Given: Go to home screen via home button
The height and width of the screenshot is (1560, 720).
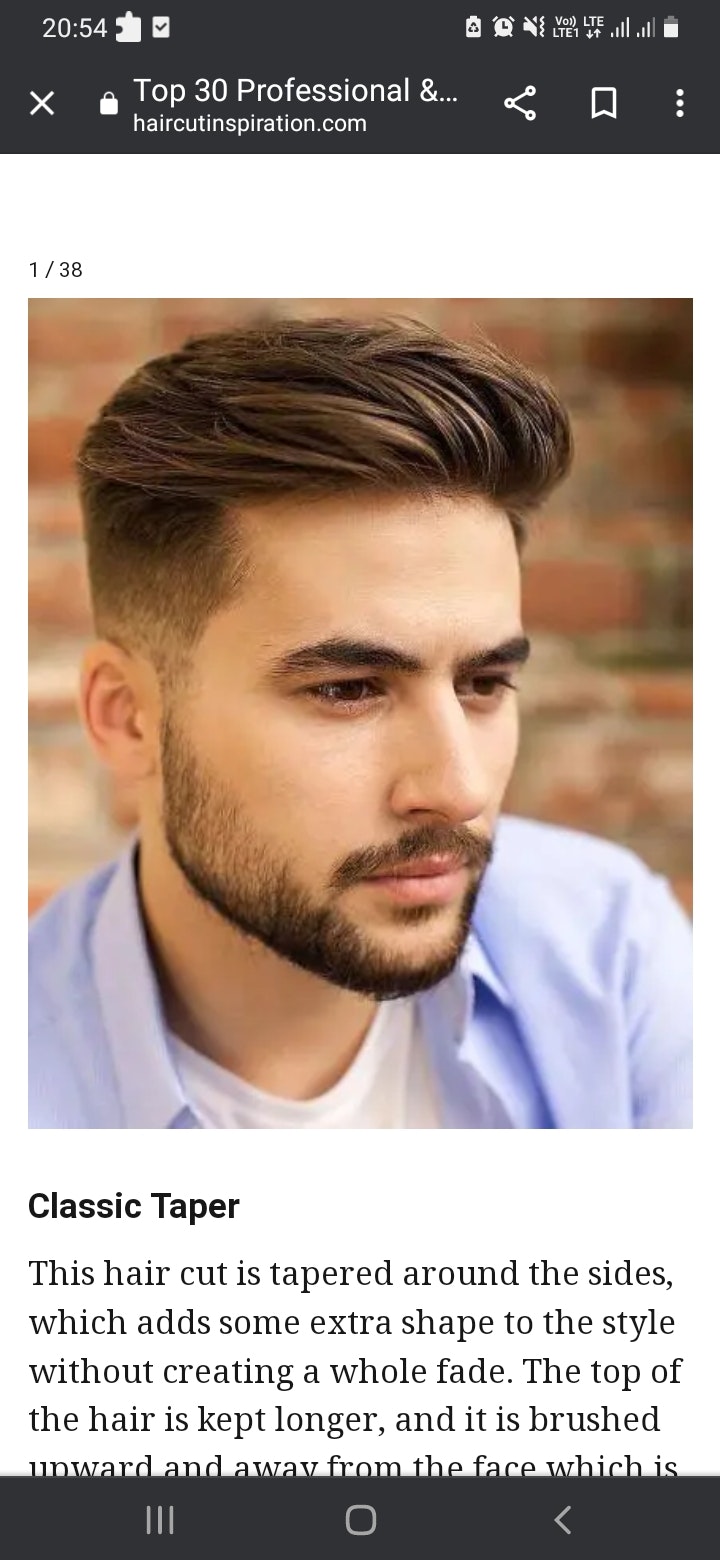Looking at the screenshot, I should click(360, 1520).
